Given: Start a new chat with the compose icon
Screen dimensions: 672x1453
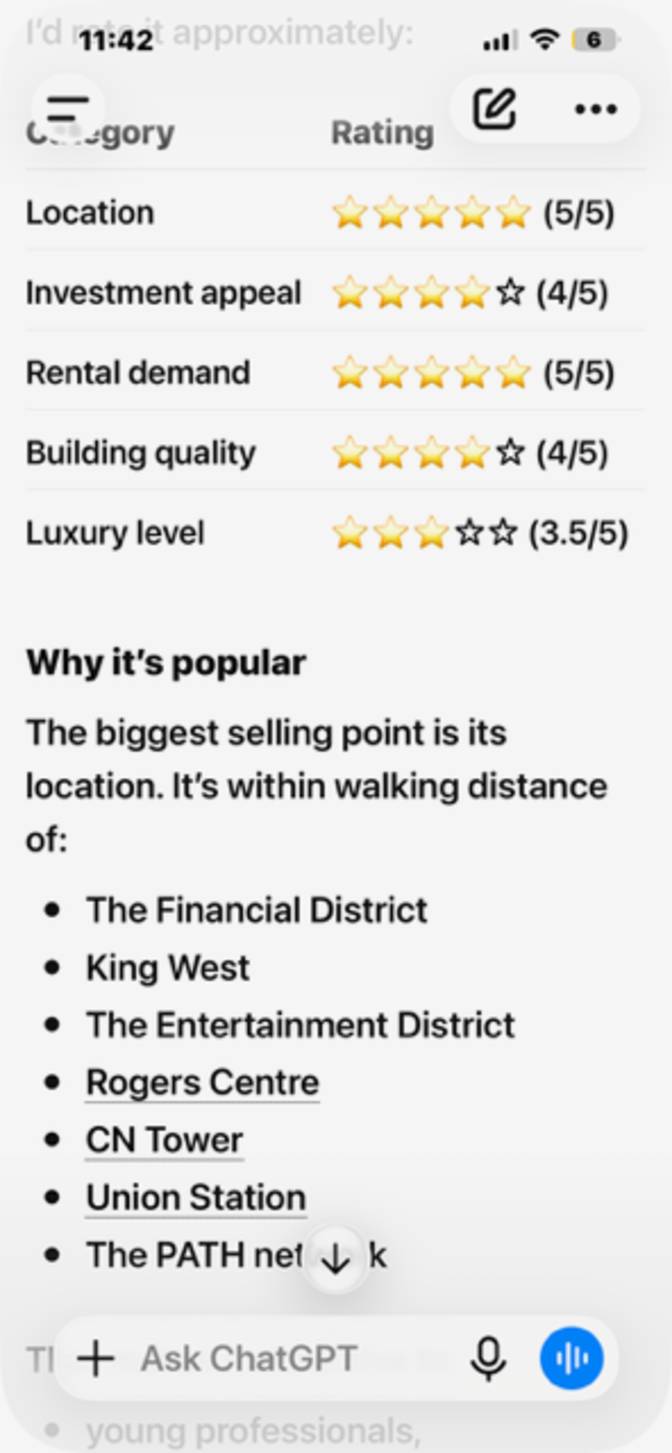Looking at the screenshot, I should [495, 108].
